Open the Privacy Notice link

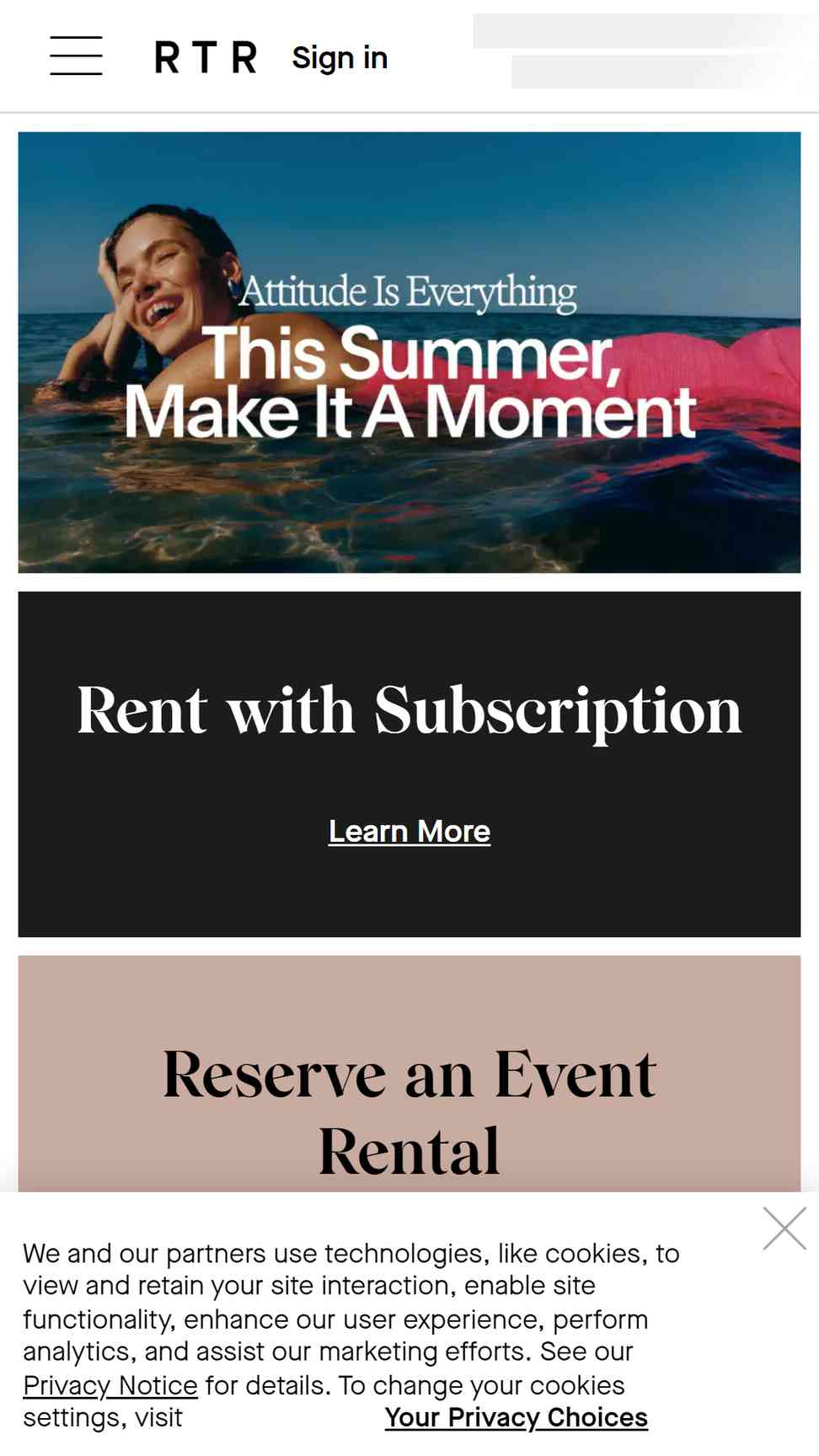click(110, 1384)
